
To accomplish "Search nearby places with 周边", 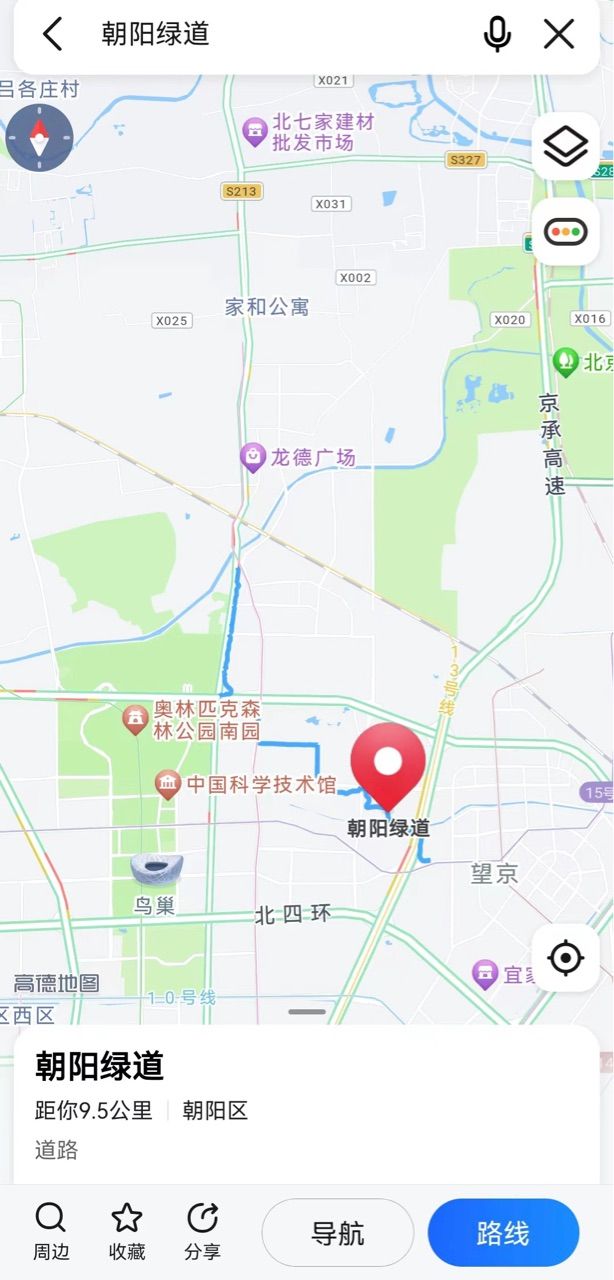I will point(50,1231).
